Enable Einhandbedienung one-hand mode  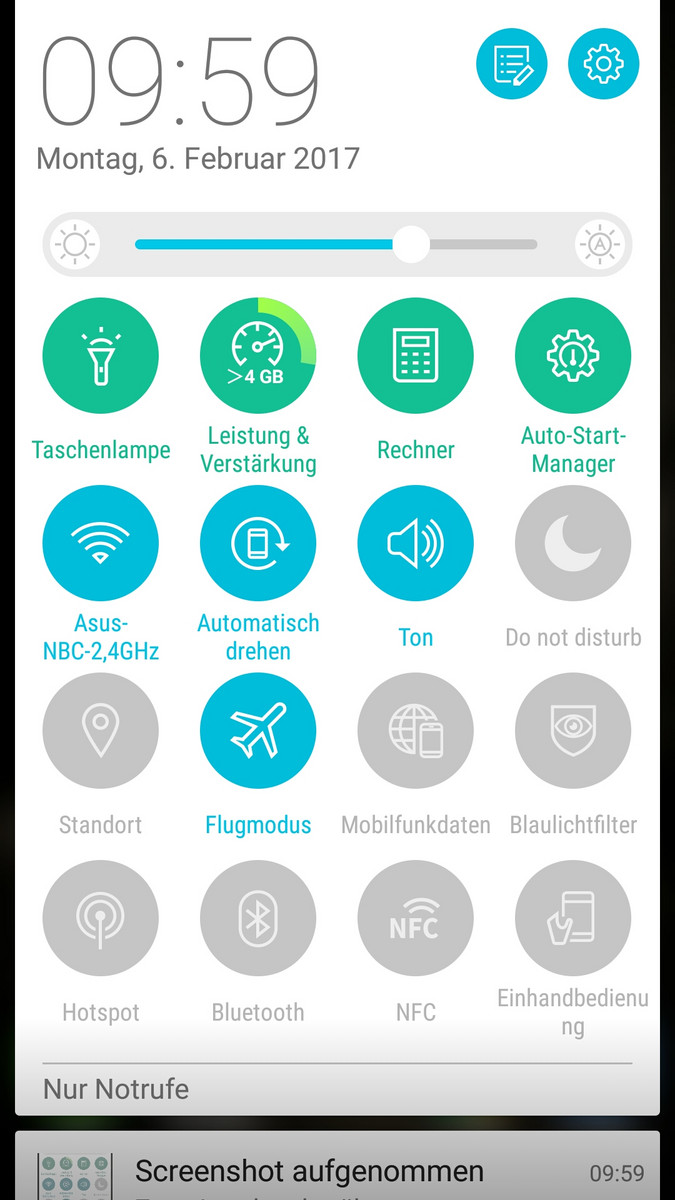573,918
